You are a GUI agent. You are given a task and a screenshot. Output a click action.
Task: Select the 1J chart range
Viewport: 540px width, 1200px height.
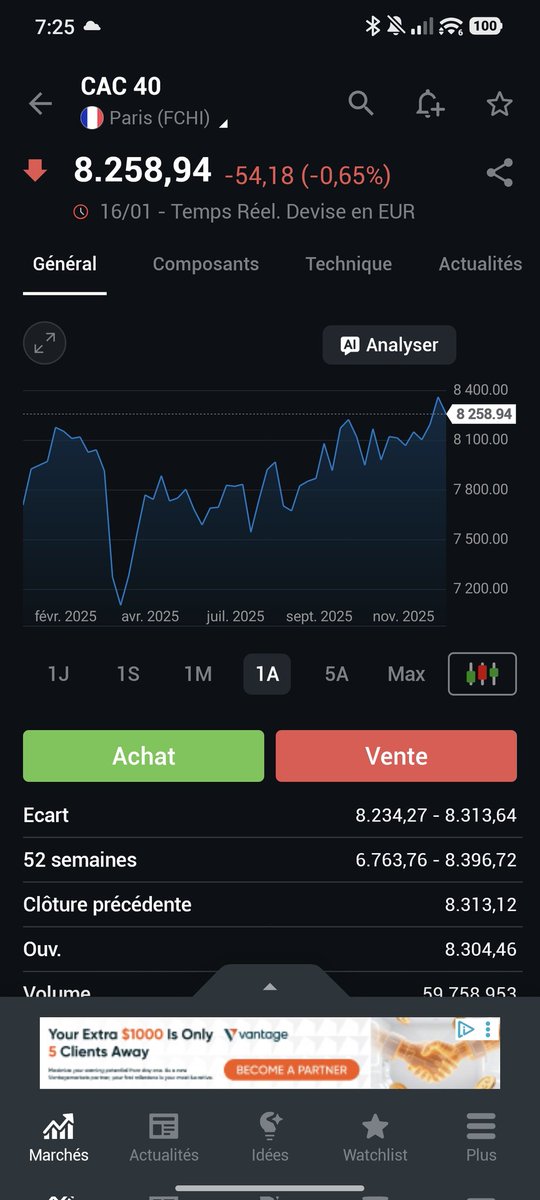pyautogui.click(x=59, y=674)
